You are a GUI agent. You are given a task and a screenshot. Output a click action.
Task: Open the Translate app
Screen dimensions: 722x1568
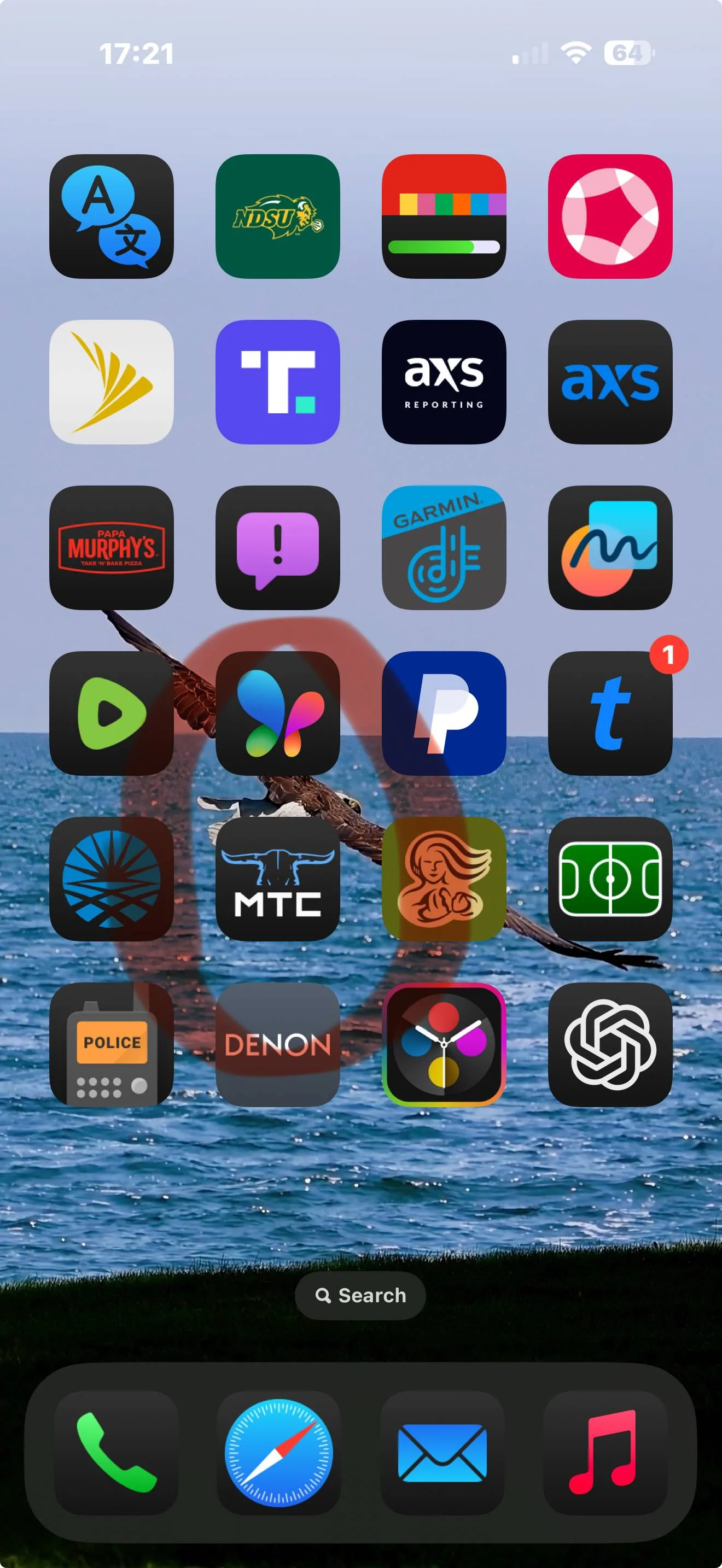click(112, 216)
